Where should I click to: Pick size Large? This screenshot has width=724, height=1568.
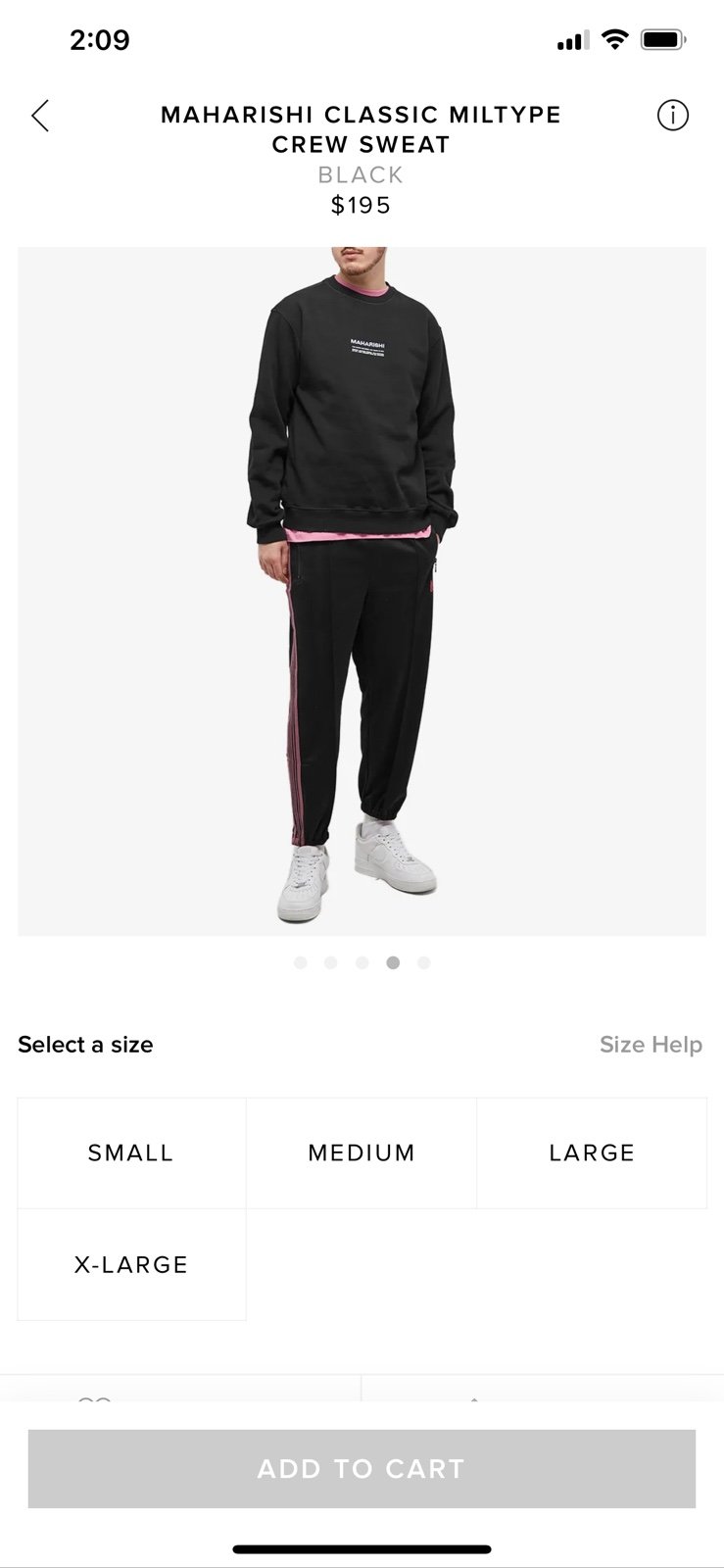click(592, 1152)
